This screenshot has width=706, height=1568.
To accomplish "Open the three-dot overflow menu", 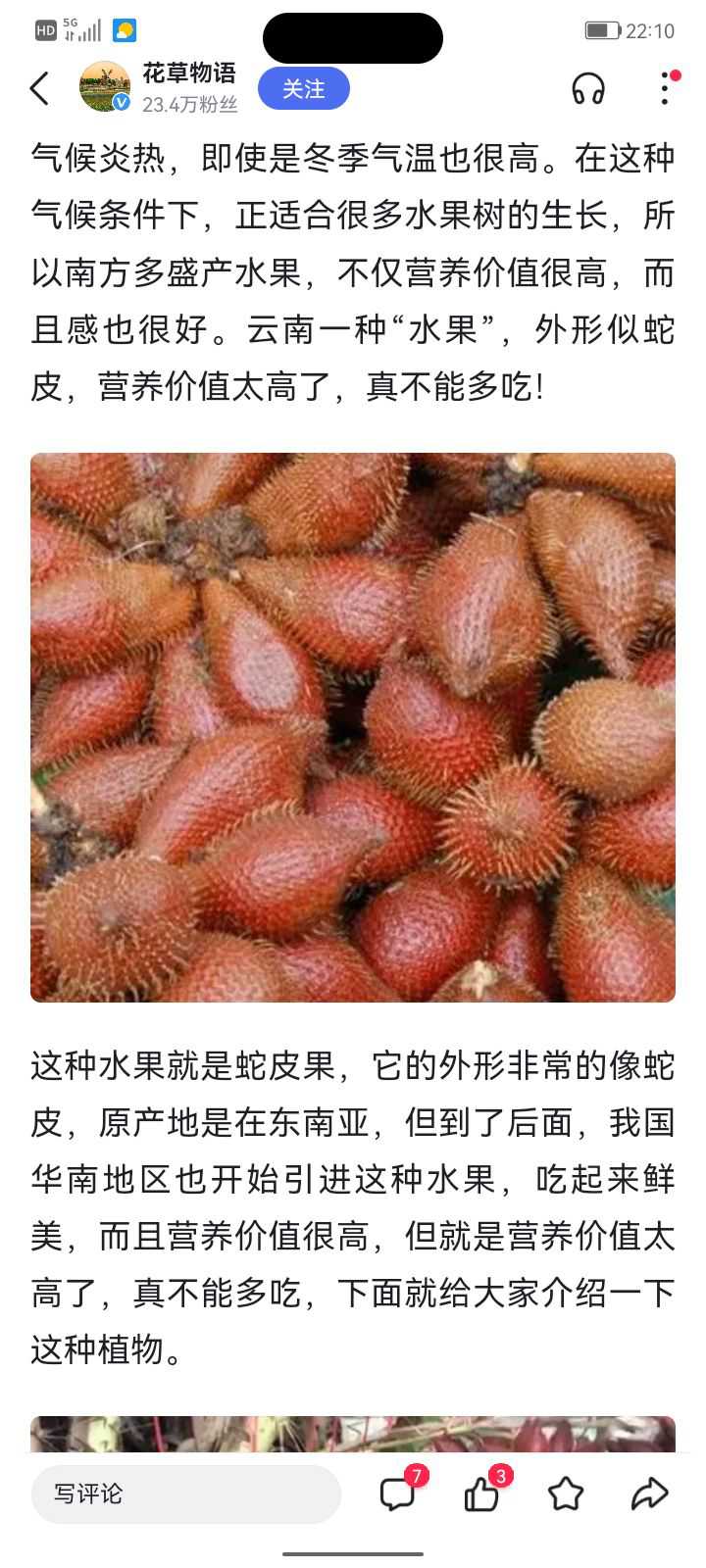I will pos(667,88).
